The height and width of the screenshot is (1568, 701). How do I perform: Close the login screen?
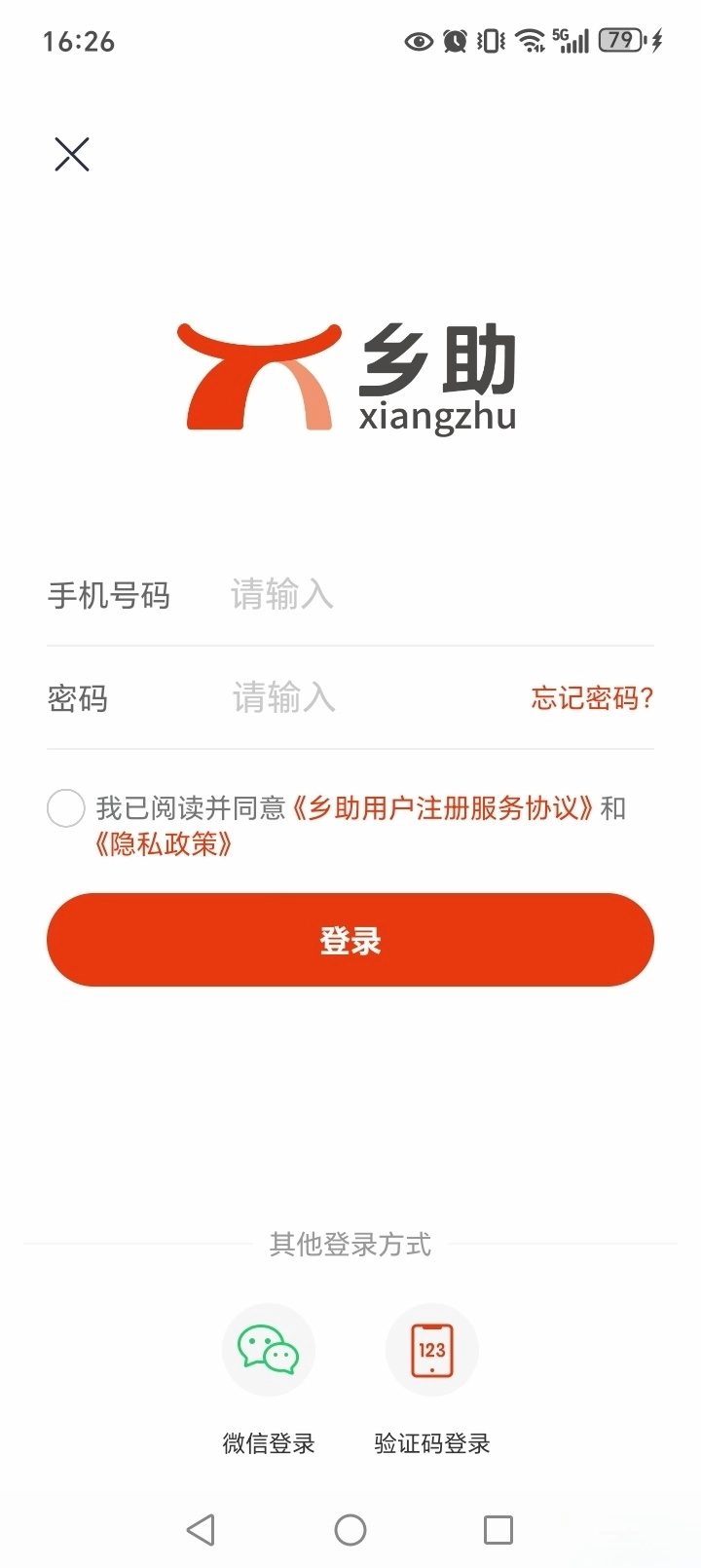coord(72,155)
